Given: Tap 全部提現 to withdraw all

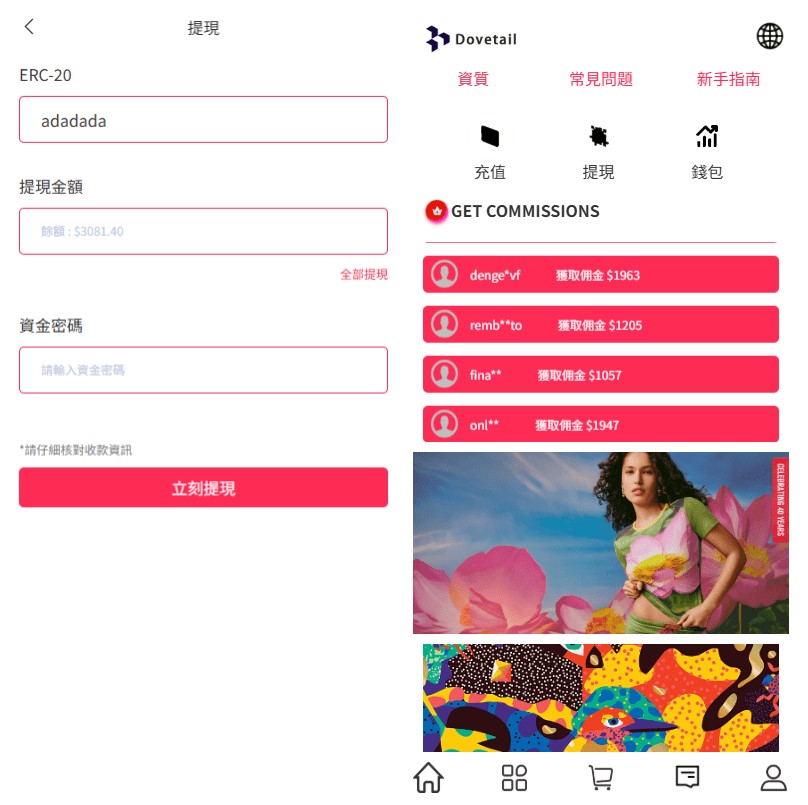Looking at the screenshot, I should click(363, 274).
